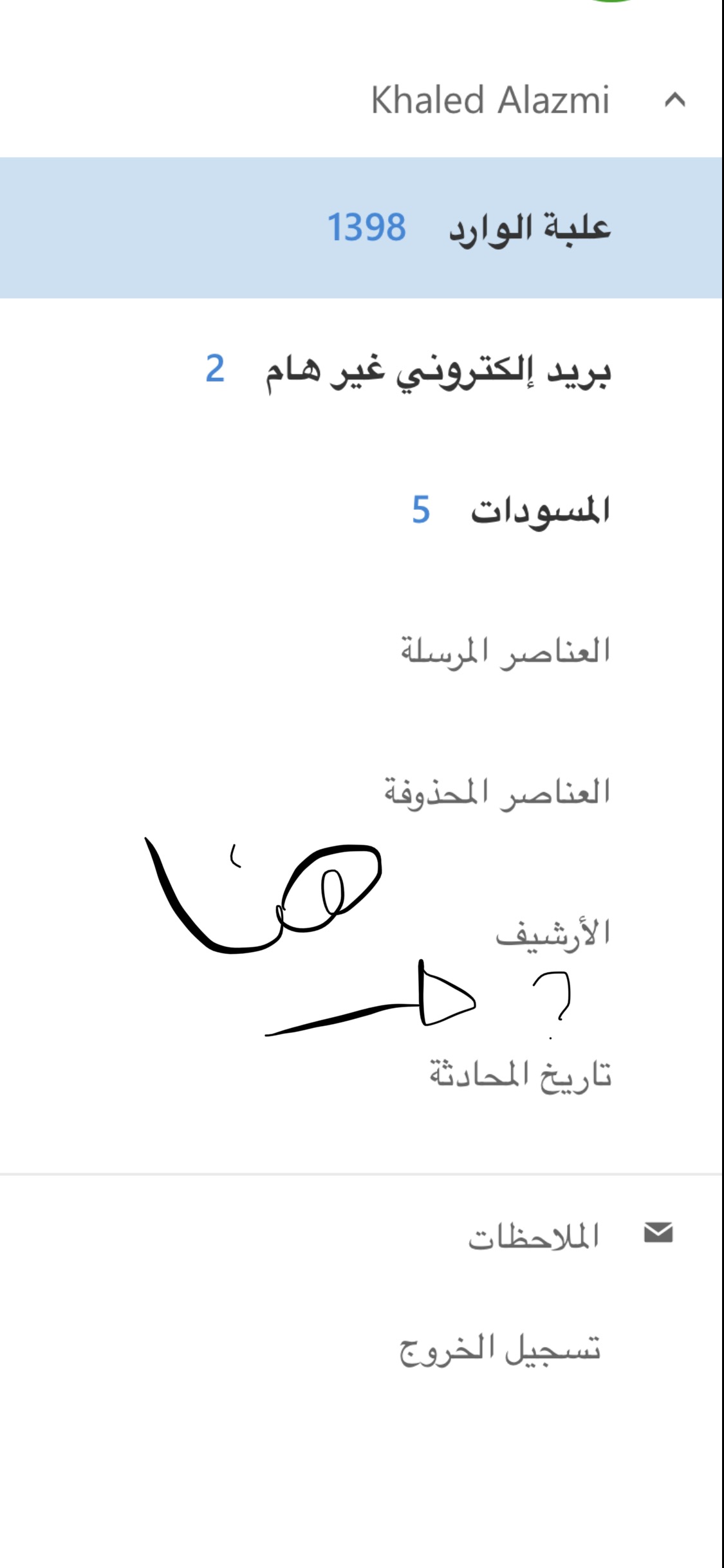The height and width of the screenshot is (1568, 724).
Task: Open تاريخ المحادثة folder
Action: click(520, 1075)
